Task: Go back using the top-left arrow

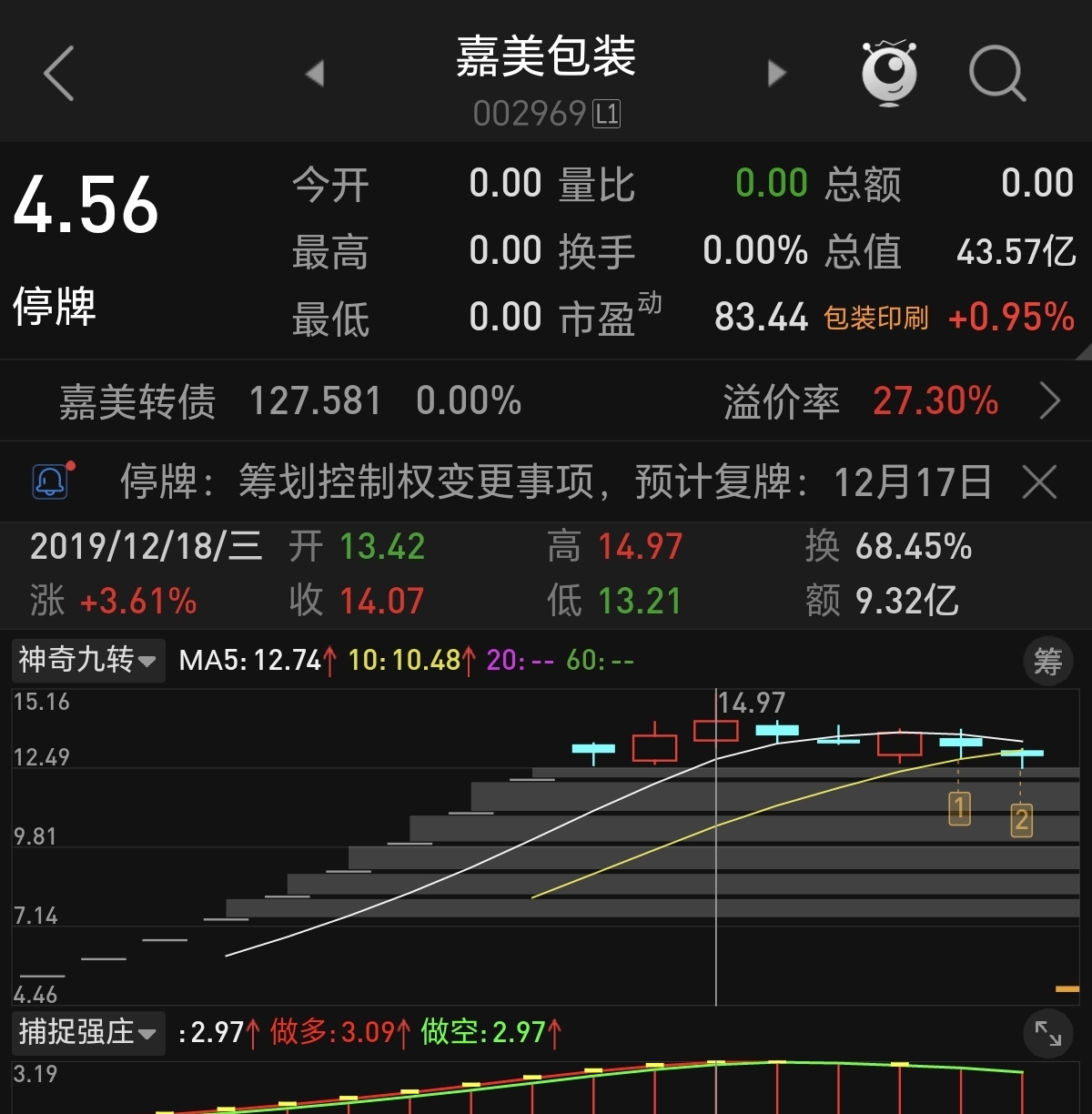Action: [x=58, y=73]
